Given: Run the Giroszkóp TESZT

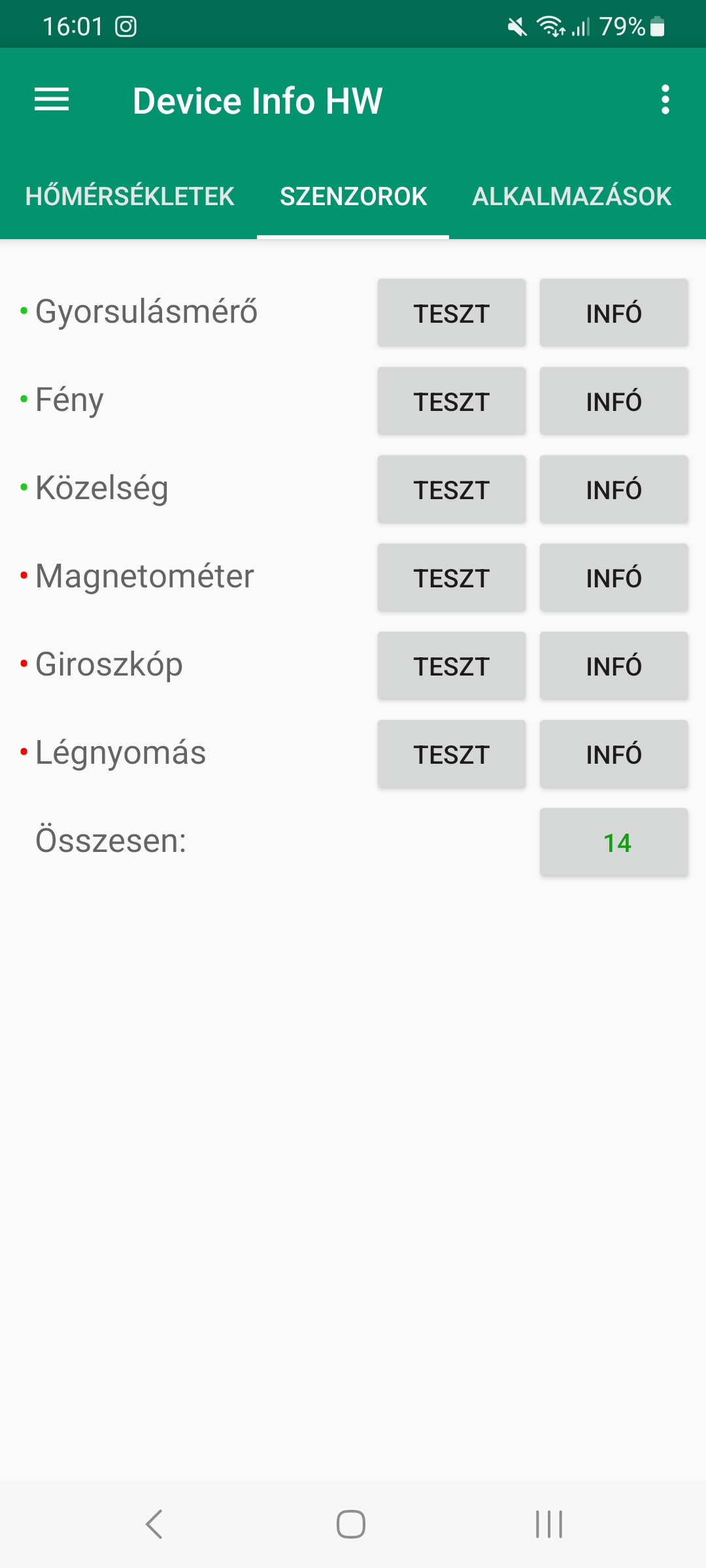Looking at the screenshot, I should pos(452,666).
